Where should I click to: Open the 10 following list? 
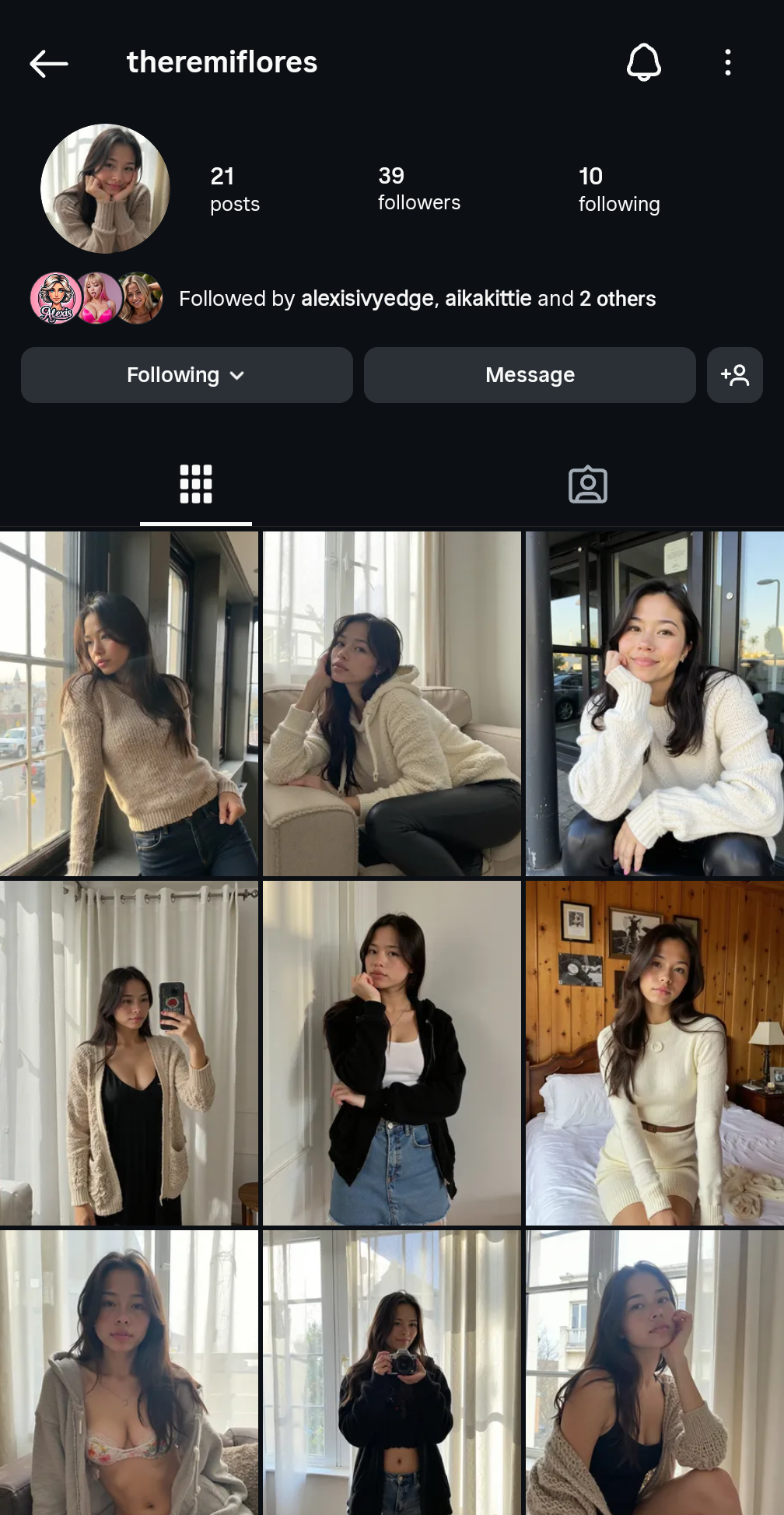coord(618,189)
